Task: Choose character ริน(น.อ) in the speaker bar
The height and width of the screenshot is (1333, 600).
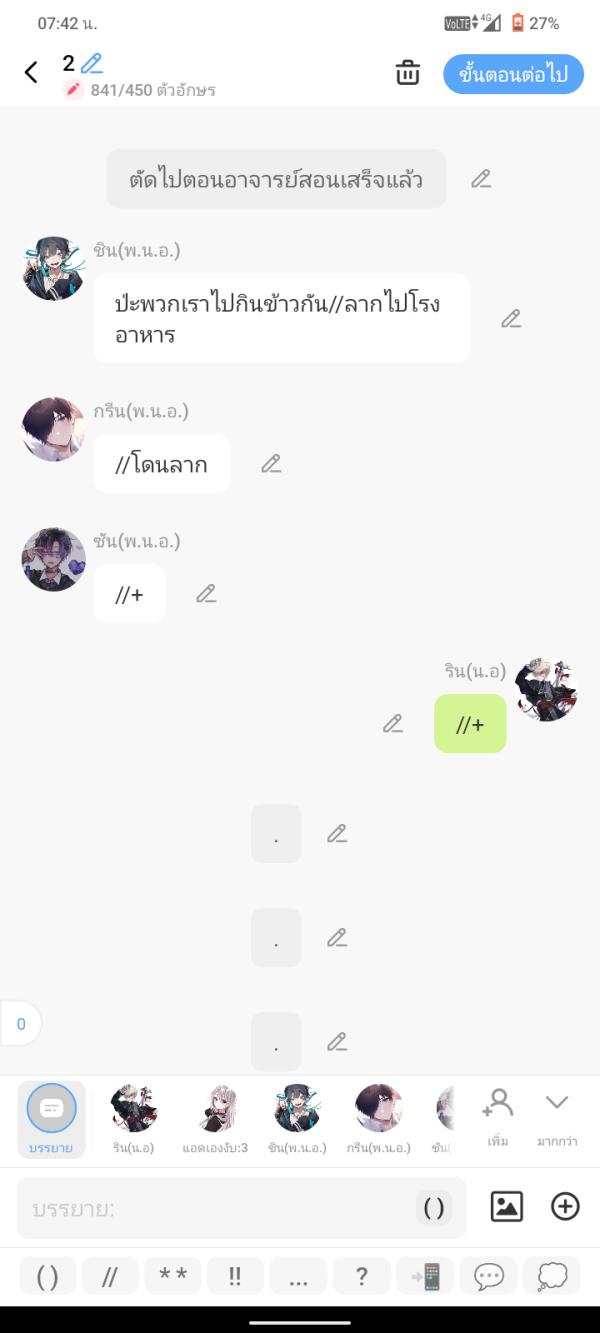Action: 134,1118
